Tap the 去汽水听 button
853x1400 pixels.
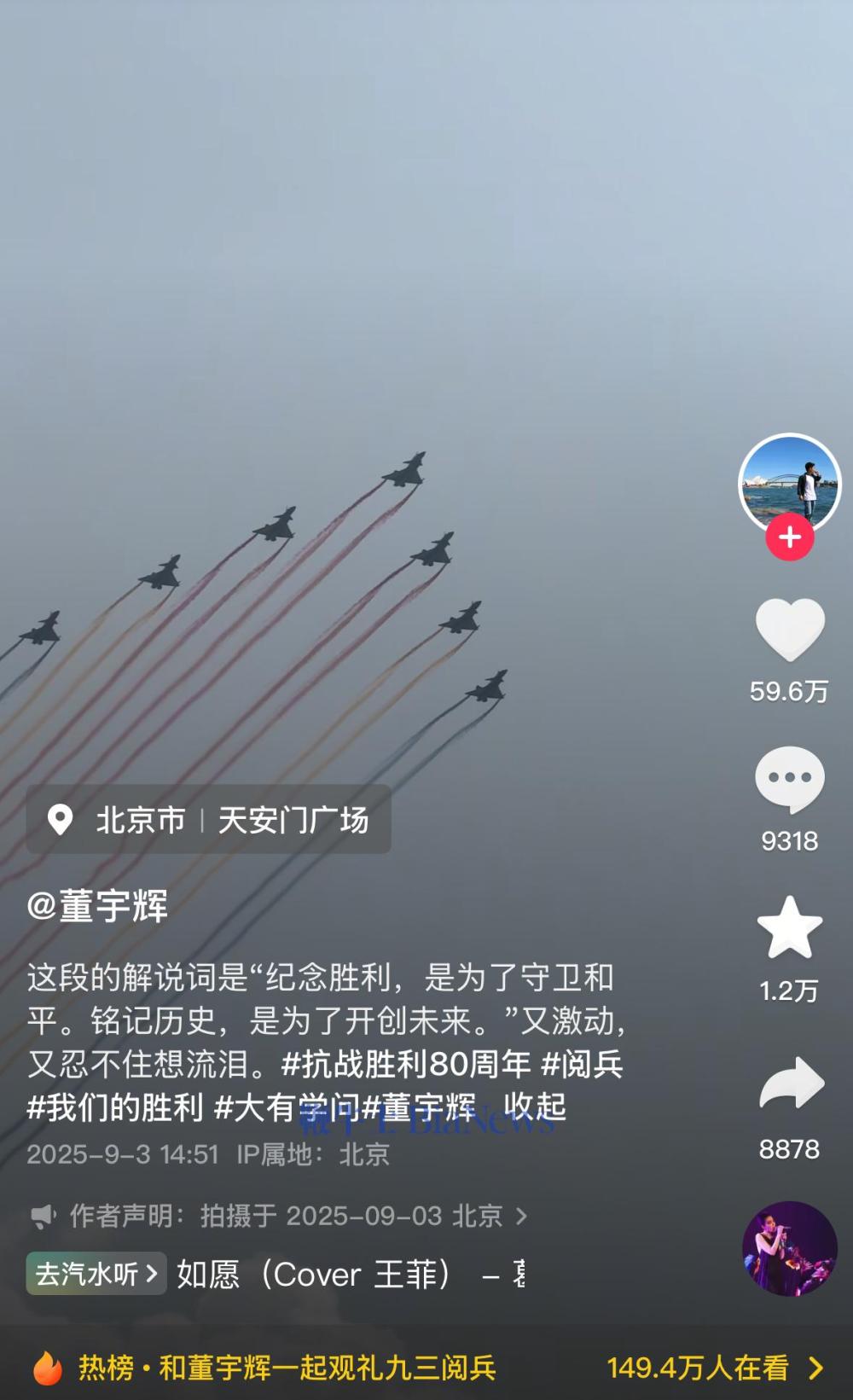point(96,1274)
